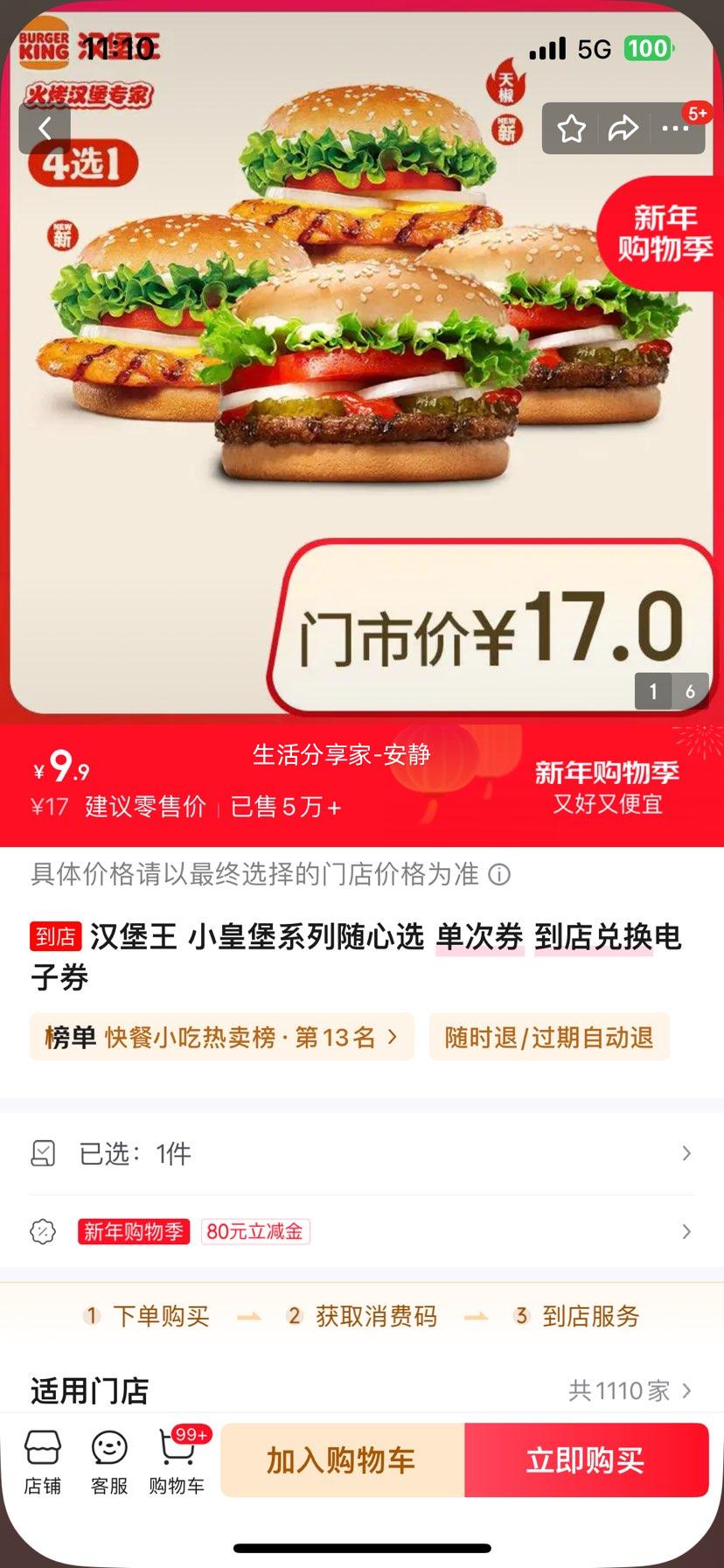
Task: Open the 新年购物季 80元立减金 promotion row
Action: coord(362,1232)
